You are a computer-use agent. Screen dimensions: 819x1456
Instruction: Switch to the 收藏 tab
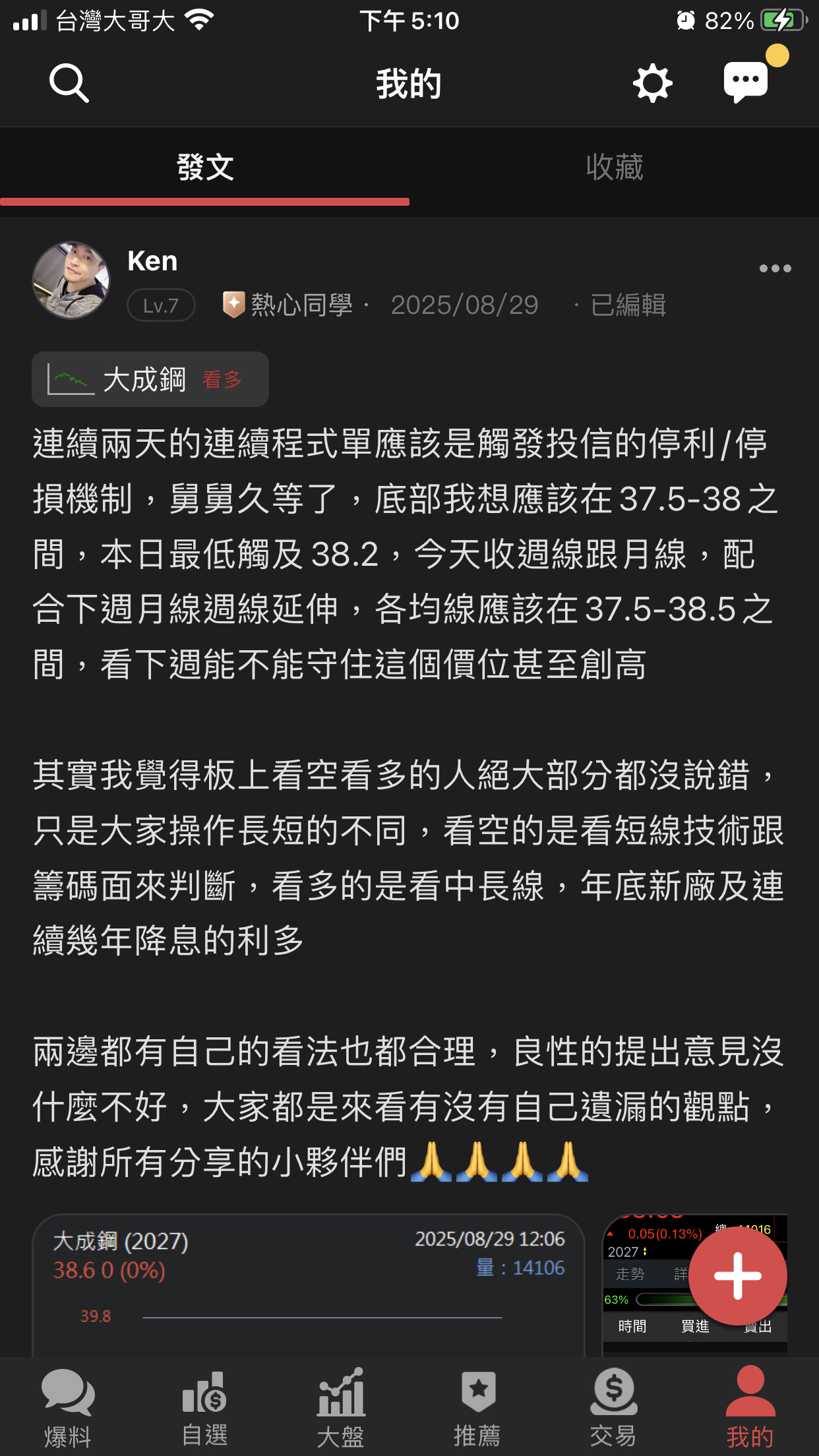click(x=614, y=167)
